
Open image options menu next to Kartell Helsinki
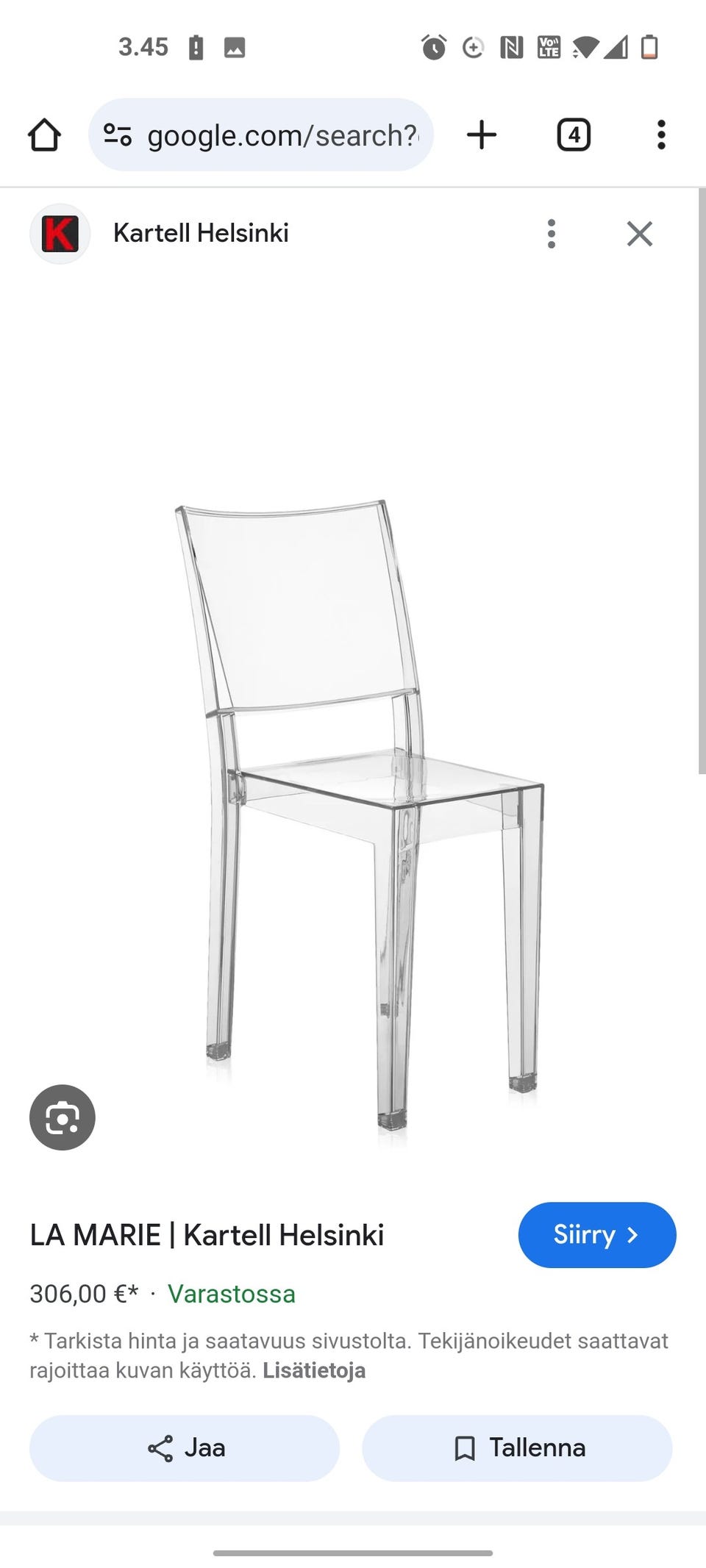point(552,234)
